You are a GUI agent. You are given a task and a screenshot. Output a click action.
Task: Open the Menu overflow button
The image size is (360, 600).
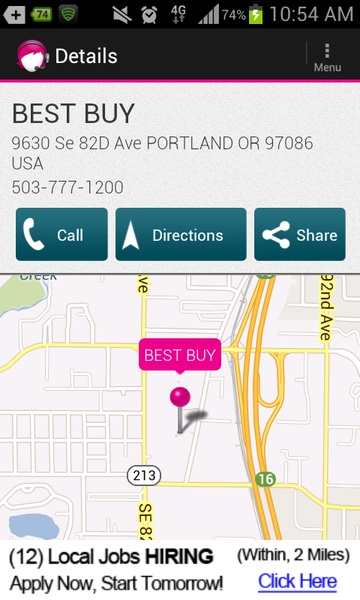pyautogui.click(x=327, y=57)
